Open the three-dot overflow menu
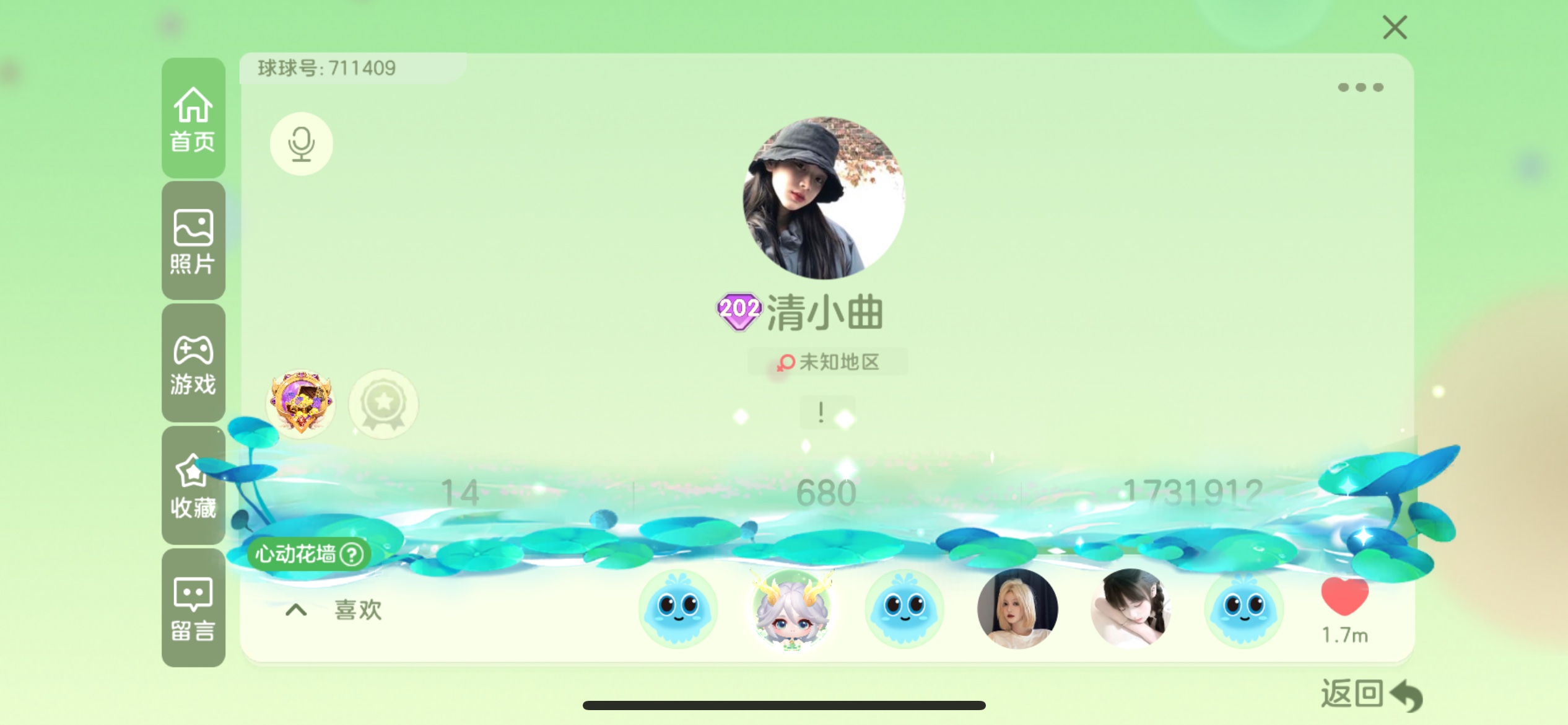 tap(1360, 87)
